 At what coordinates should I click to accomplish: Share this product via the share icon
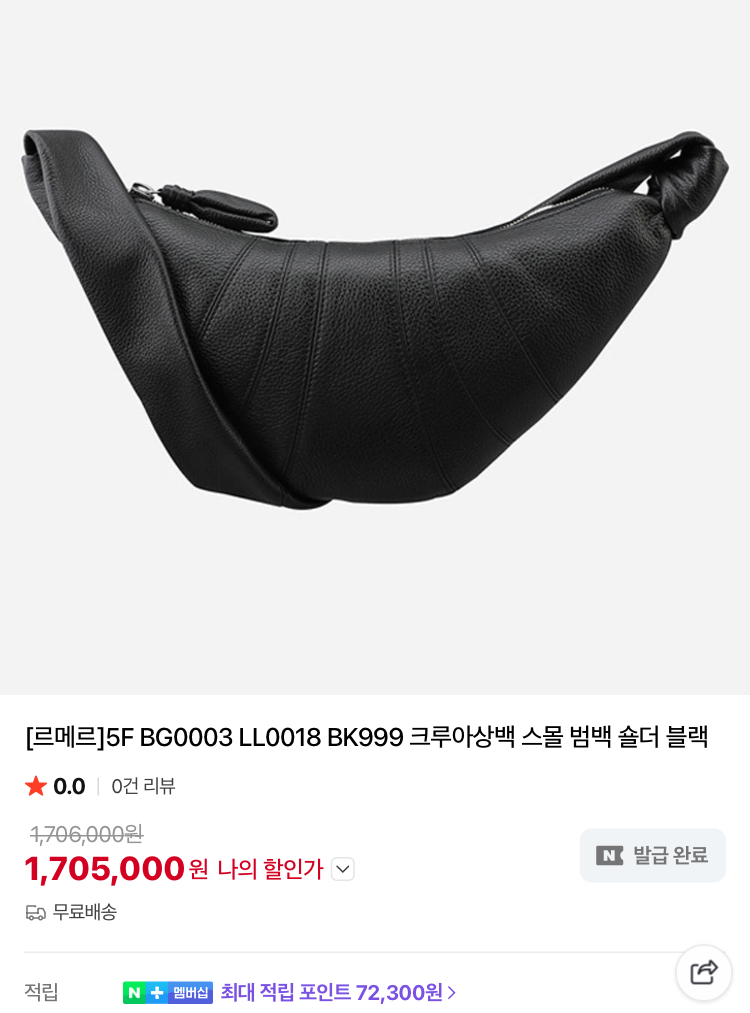click(x=704, y=972)
